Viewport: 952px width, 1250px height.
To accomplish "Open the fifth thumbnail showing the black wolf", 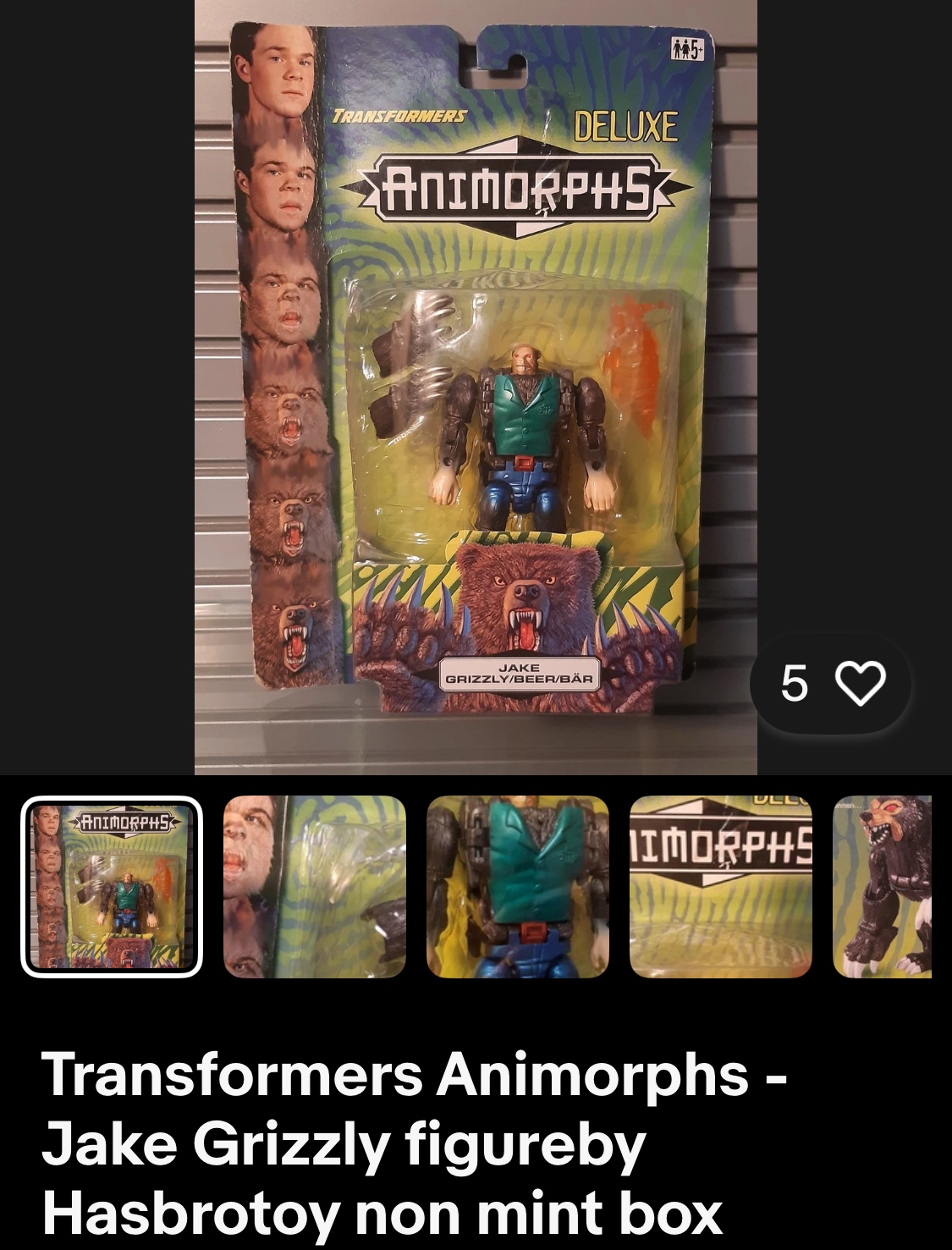I will (883, 886).
